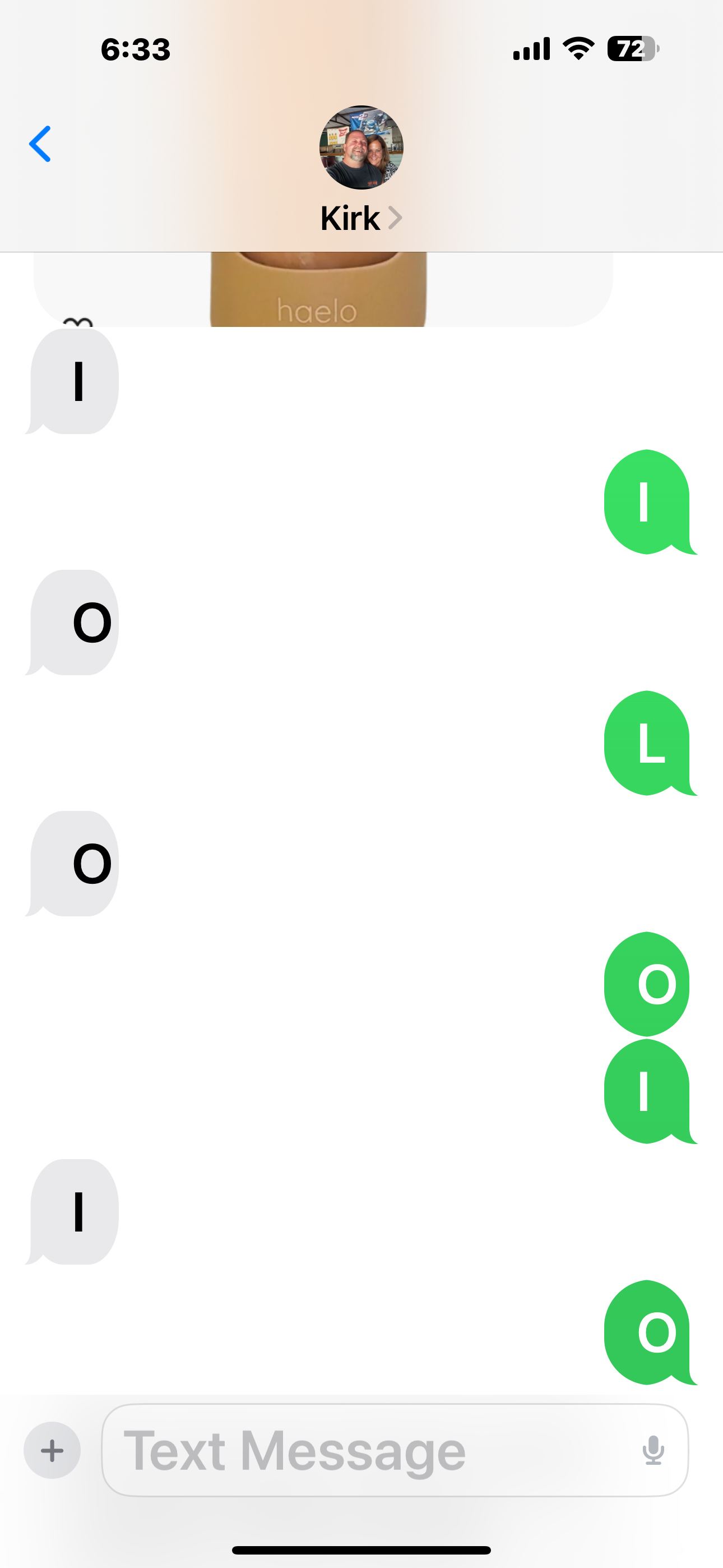The height and width of the screenshot is (1568, 723).
Task: Open the plus attachments menu
Action: [x=52, y=1450]
